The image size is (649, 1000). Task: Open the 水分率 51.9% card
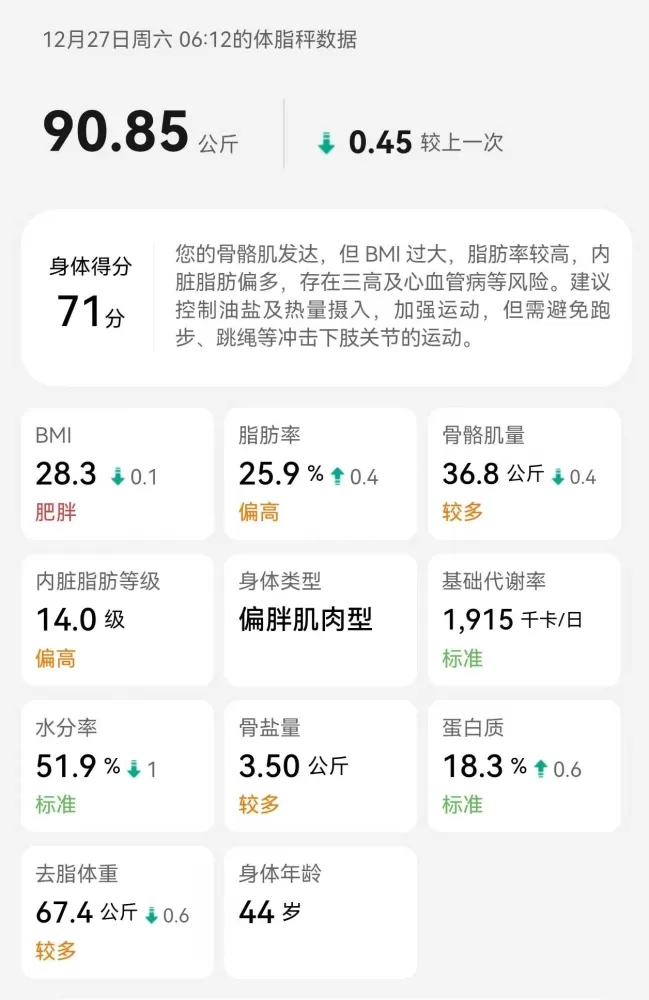click(x=117, y=766)
